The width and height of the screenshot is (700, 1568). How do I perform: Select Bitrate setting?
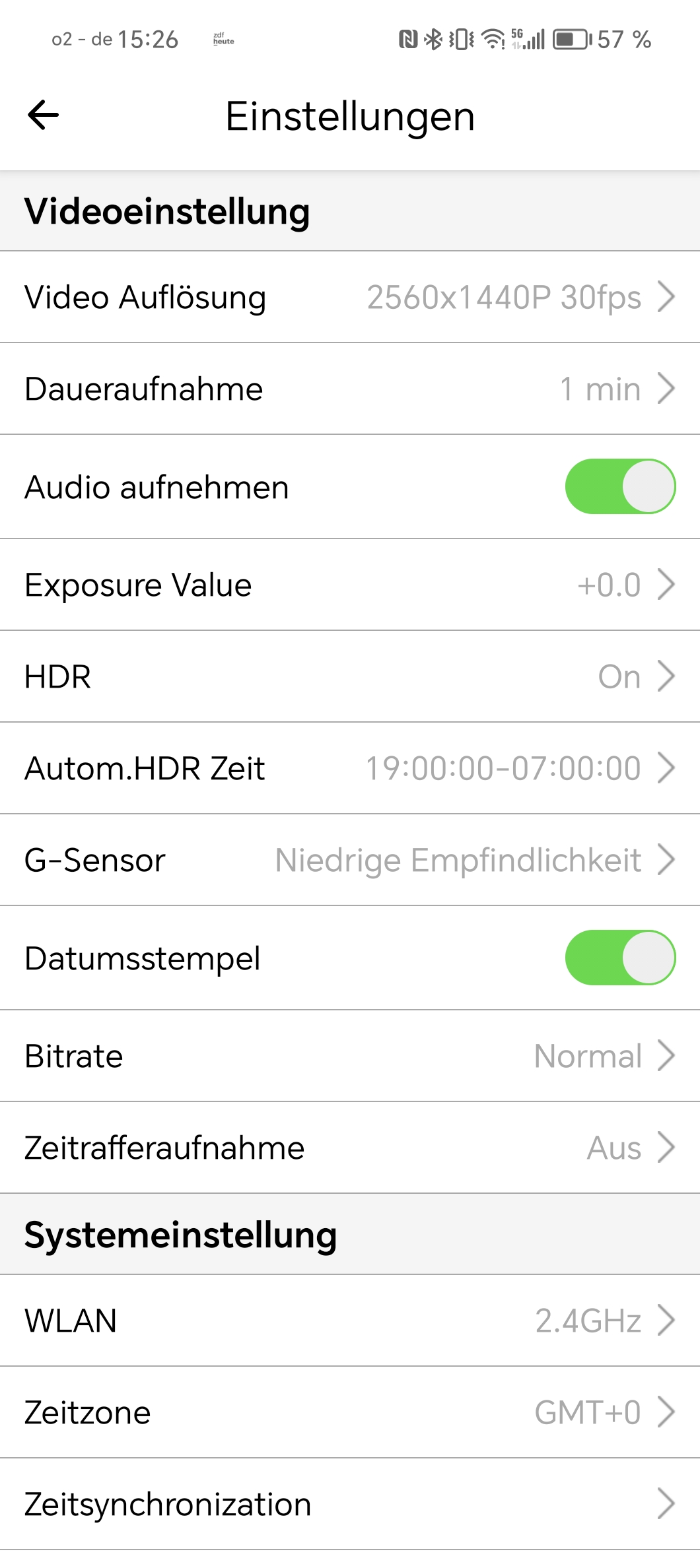(x=350, y=1056)
